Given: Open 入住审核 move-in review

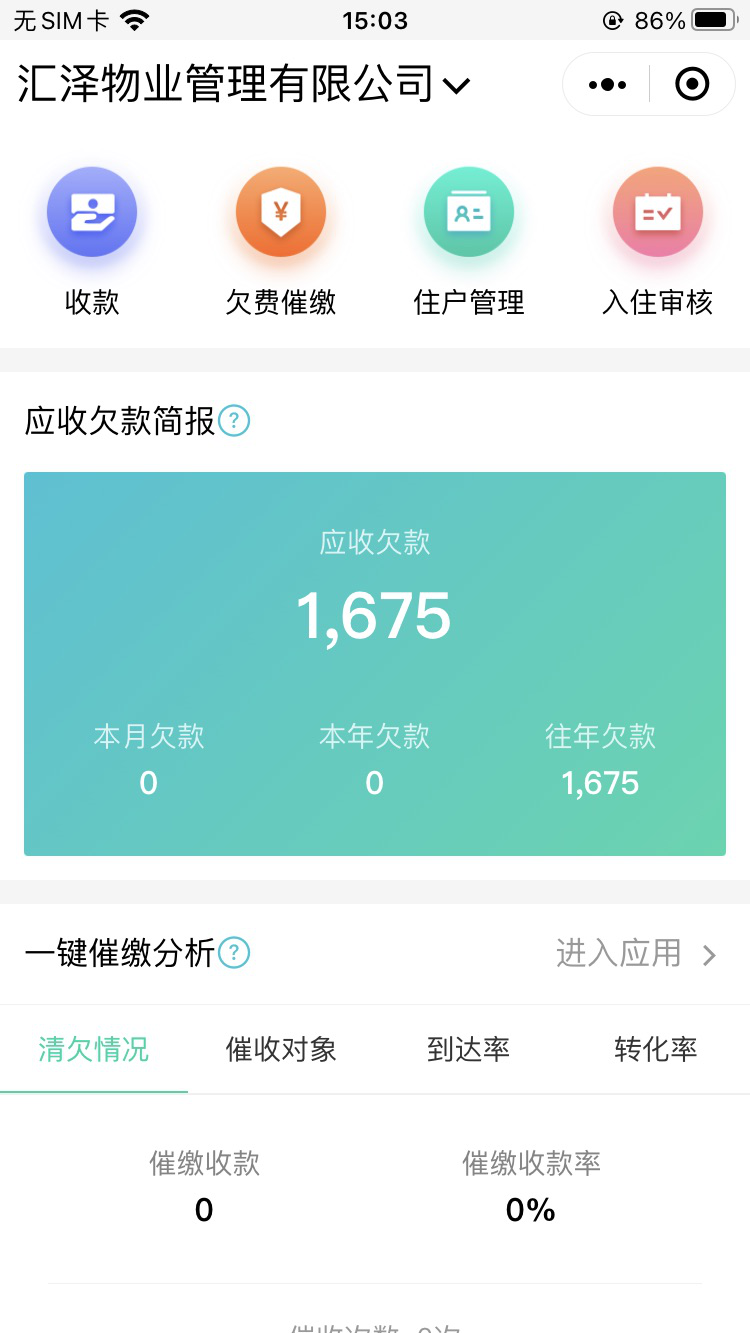Looking at the screenshot, I should pyautogui.click(x=657, y=240).
